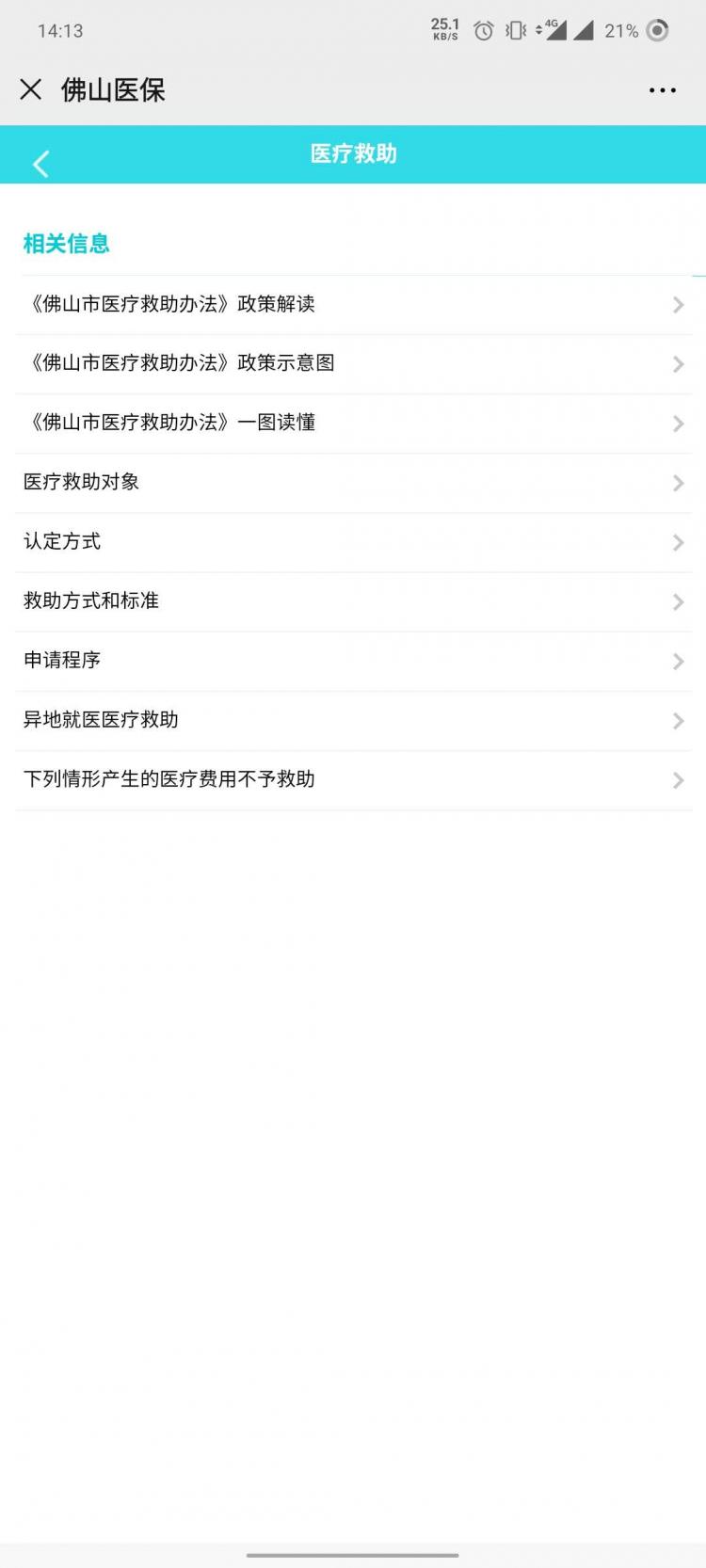Close the 佛山医保 mini program page
The width and height of the screenshot is (706, 1568).
(31, 89)
